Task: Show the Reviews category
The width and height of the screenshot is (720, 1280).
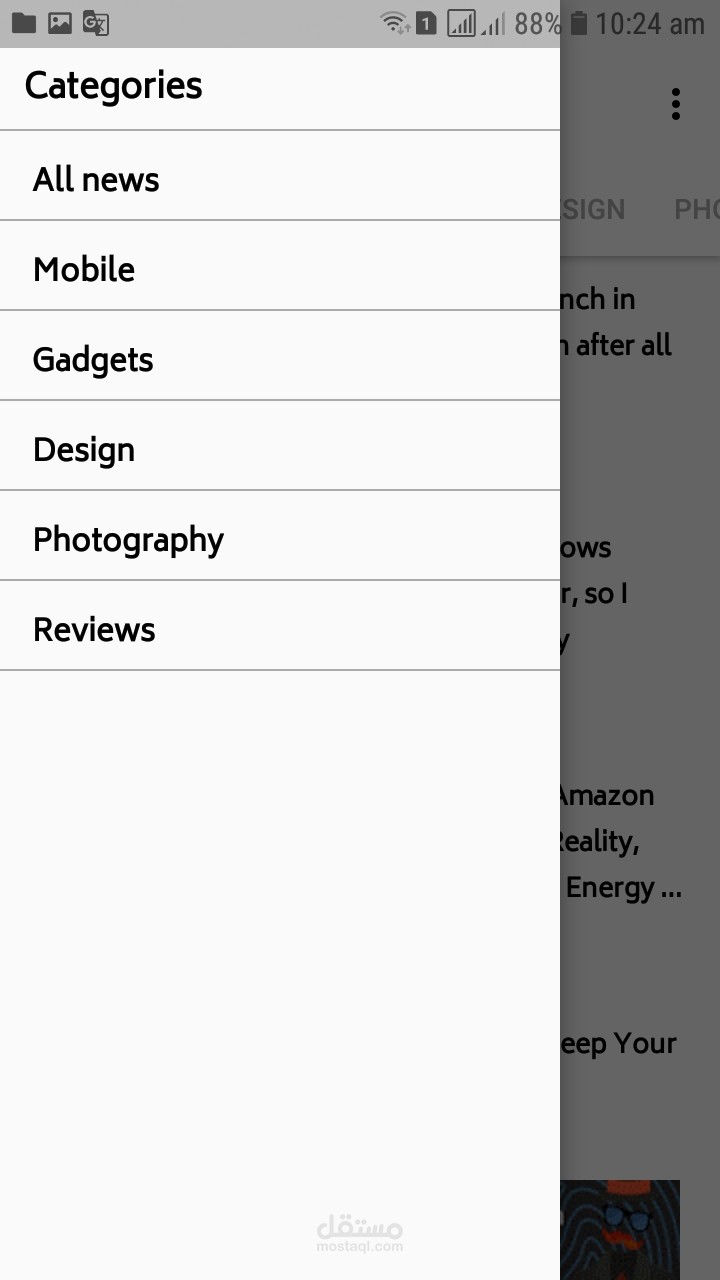Action: 280,625
